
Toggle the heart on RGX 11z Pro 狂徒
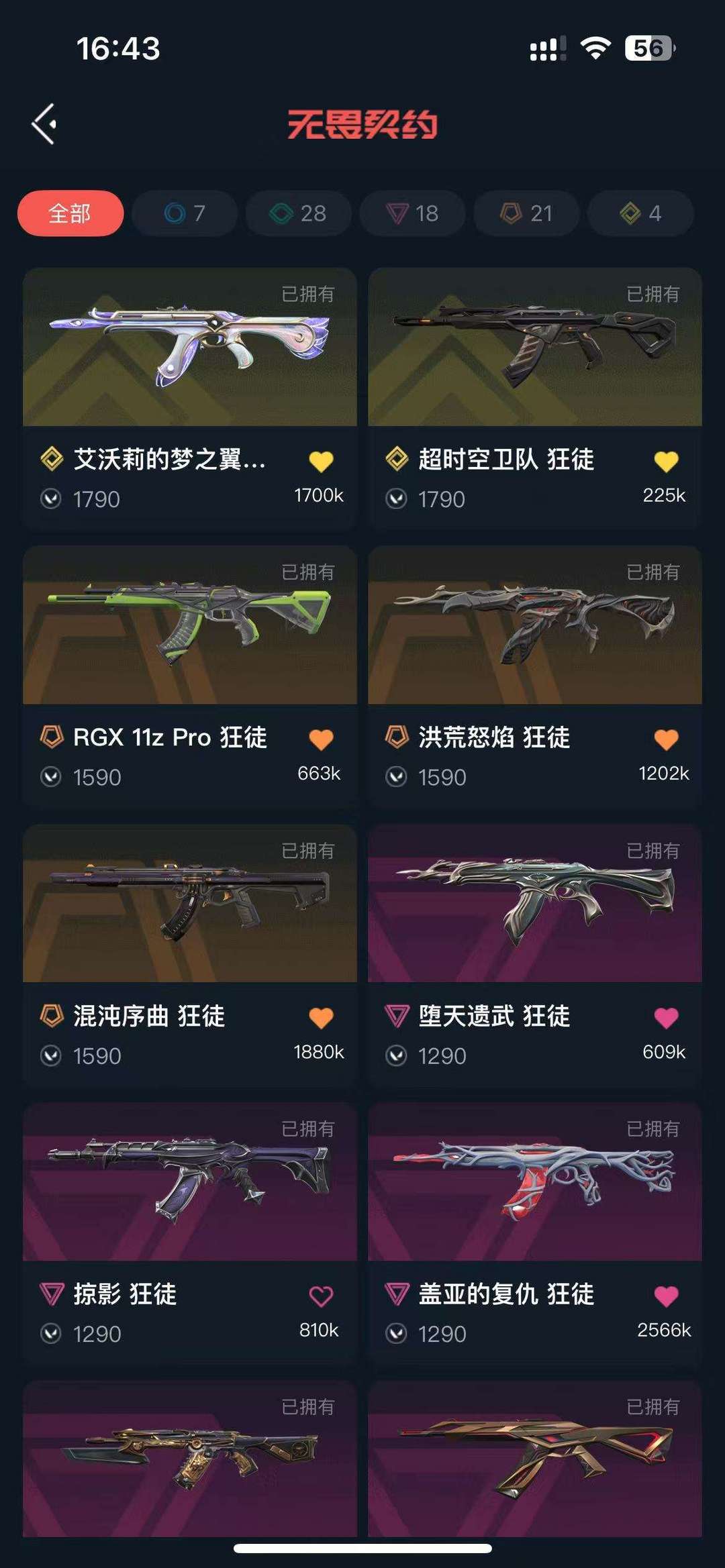pyautogui.click(x=321, y=739)
